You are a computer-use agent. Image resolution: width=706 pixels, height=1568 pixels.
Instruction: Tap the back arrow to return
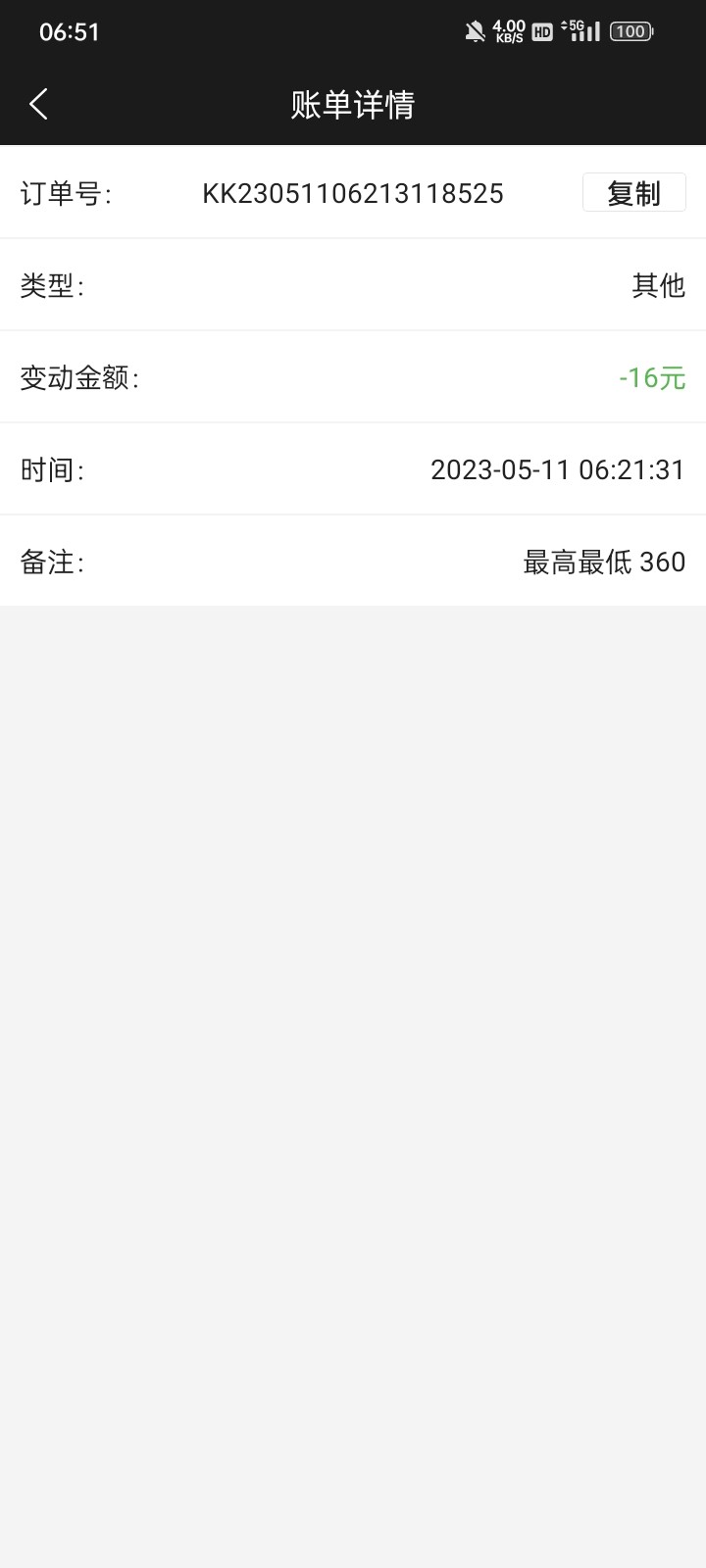(38, 103)
